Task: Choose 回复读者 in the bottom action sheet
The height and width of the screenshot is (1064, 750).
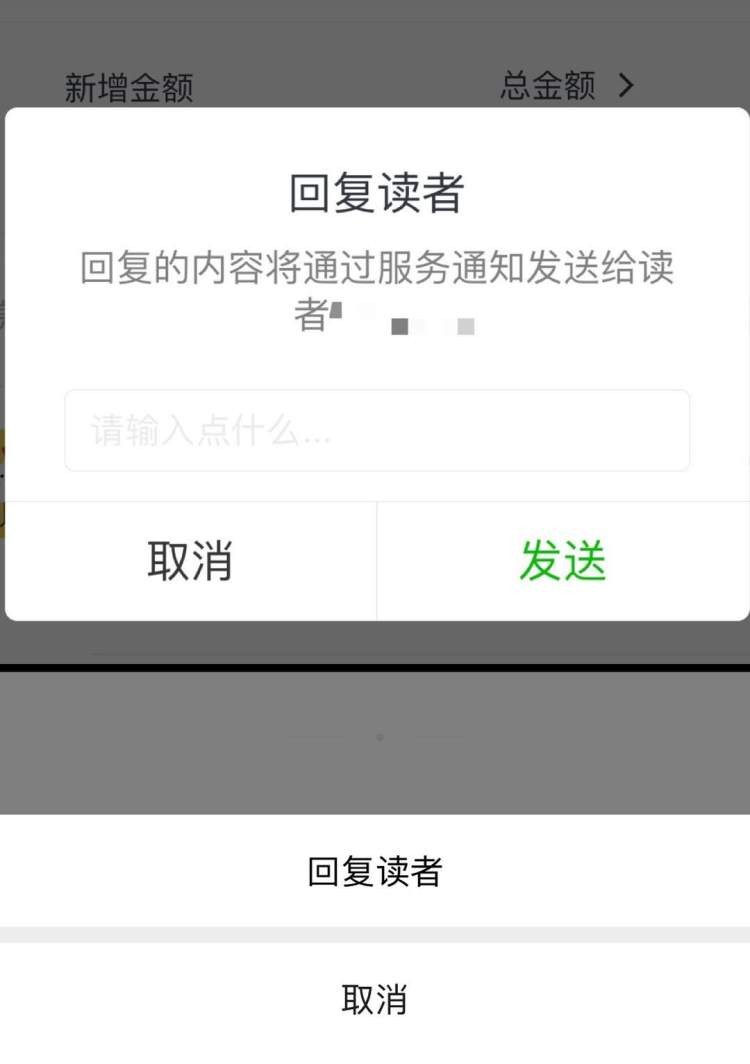Action: pyautogui.click(x=374, y=871)
